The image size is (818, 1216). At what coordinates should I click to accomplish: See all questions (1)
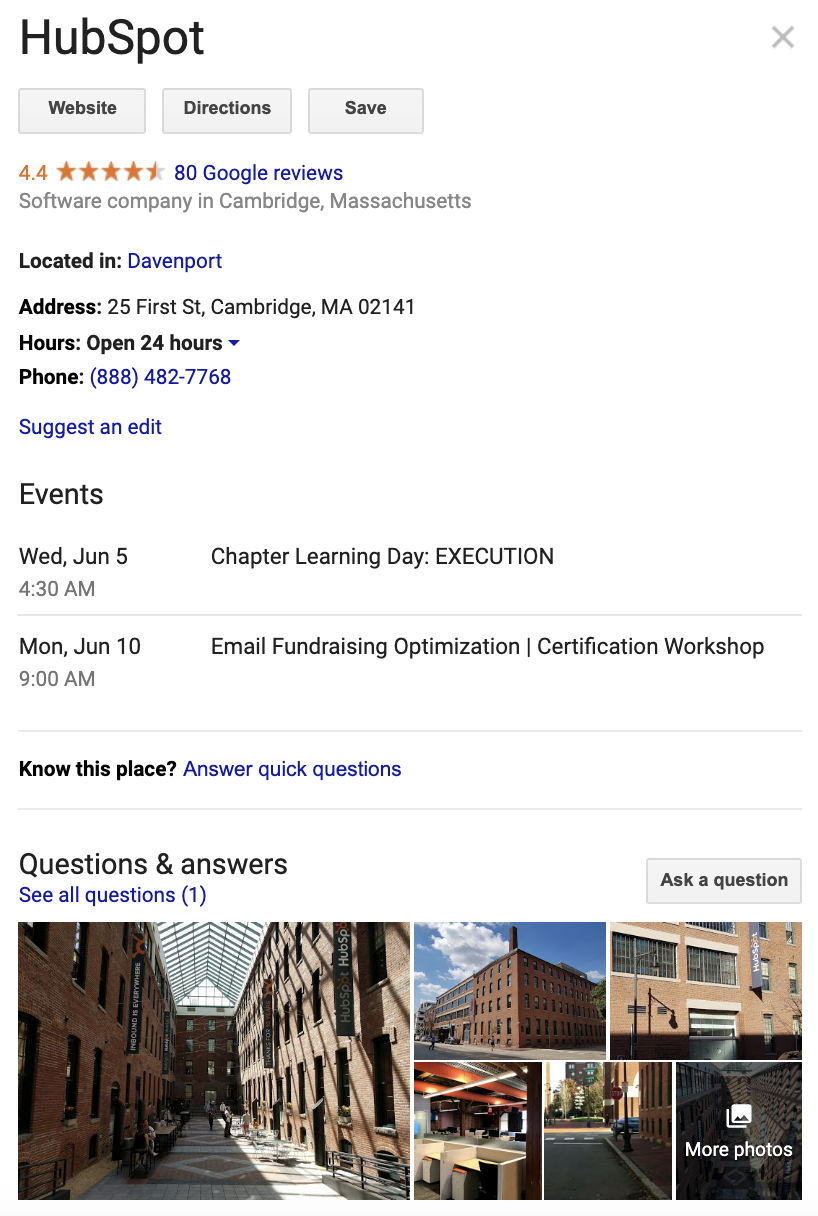pos(112,895)
